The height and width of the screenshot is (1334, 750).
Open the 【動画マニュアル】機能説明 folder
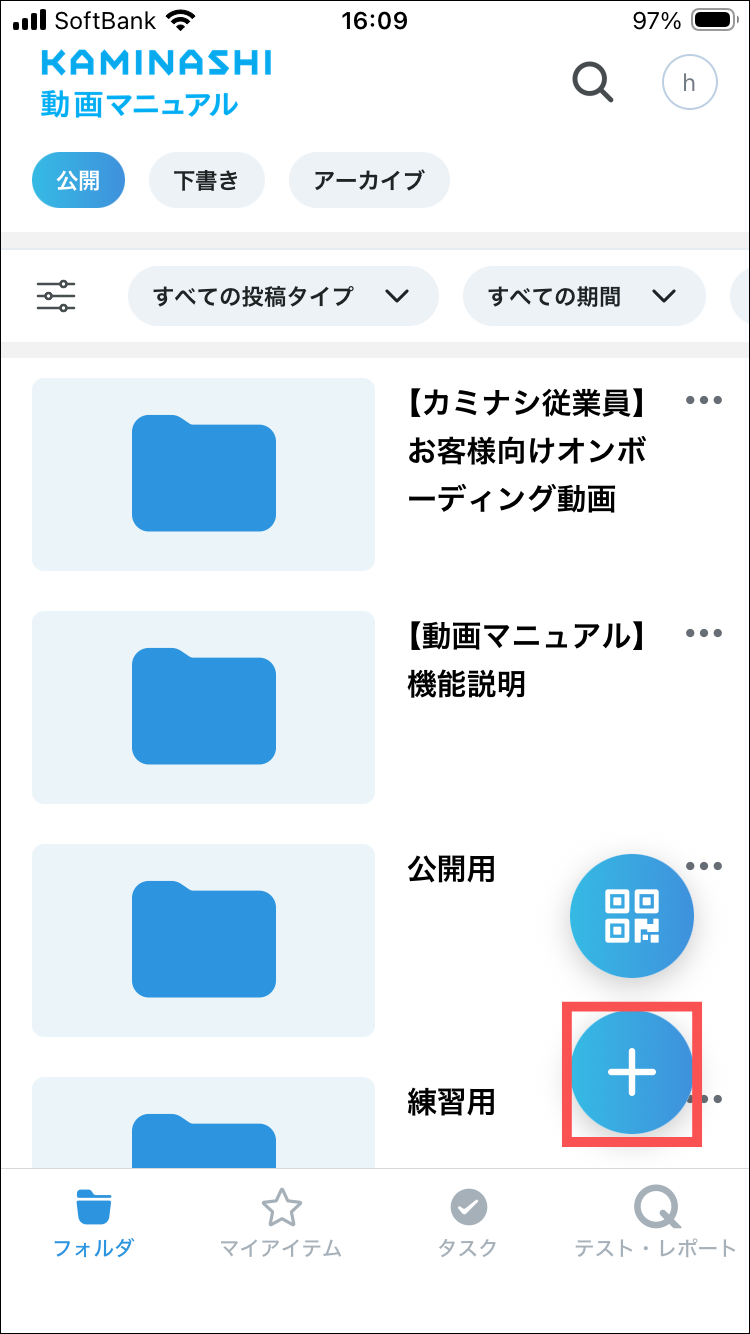click(204, 707)
